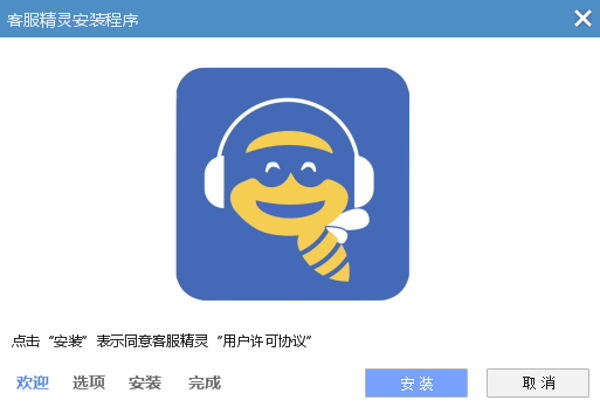Start installation with the 安装 button
Image resolution: width=600 pixels, height=414 pixels.
416,383
